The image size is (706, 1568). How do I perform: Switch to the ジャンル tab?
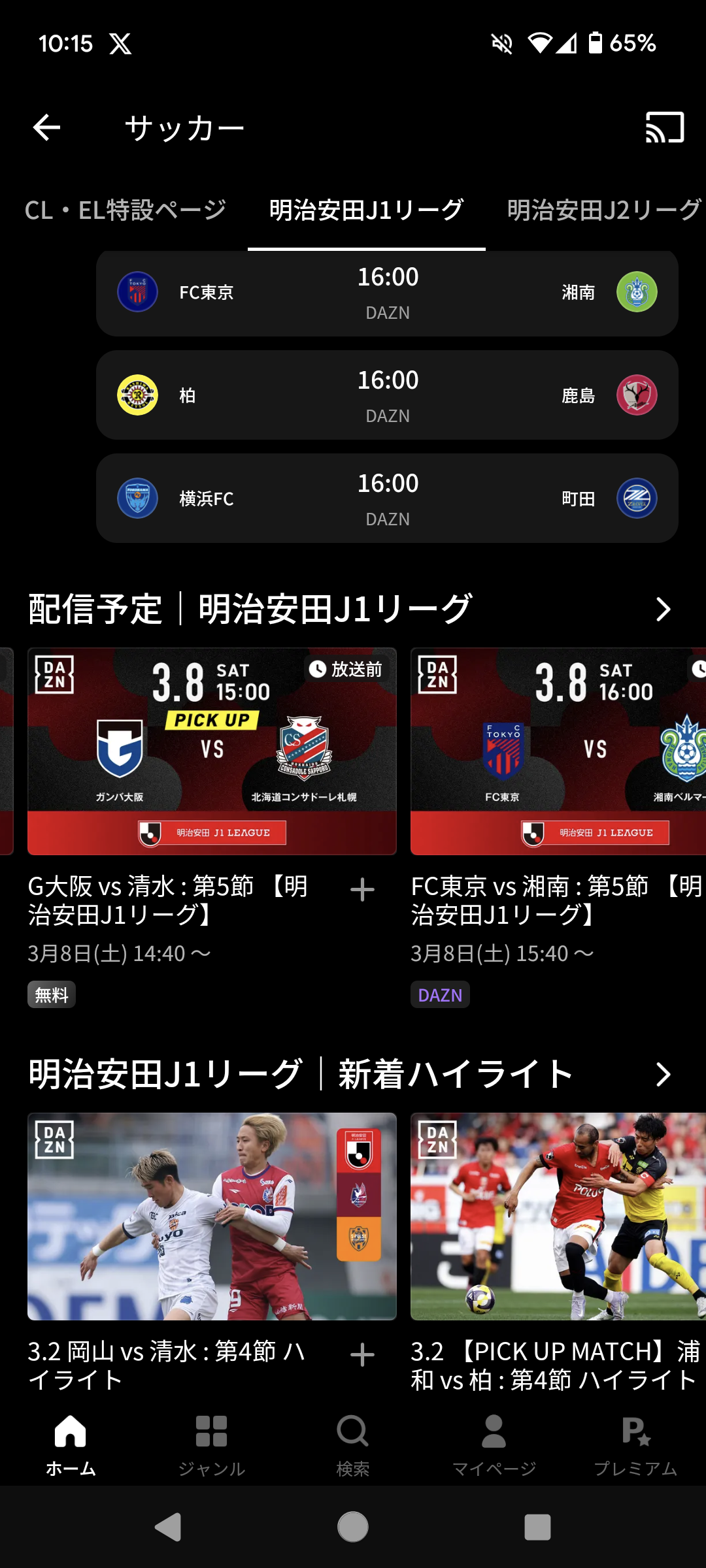point(212,1445)
